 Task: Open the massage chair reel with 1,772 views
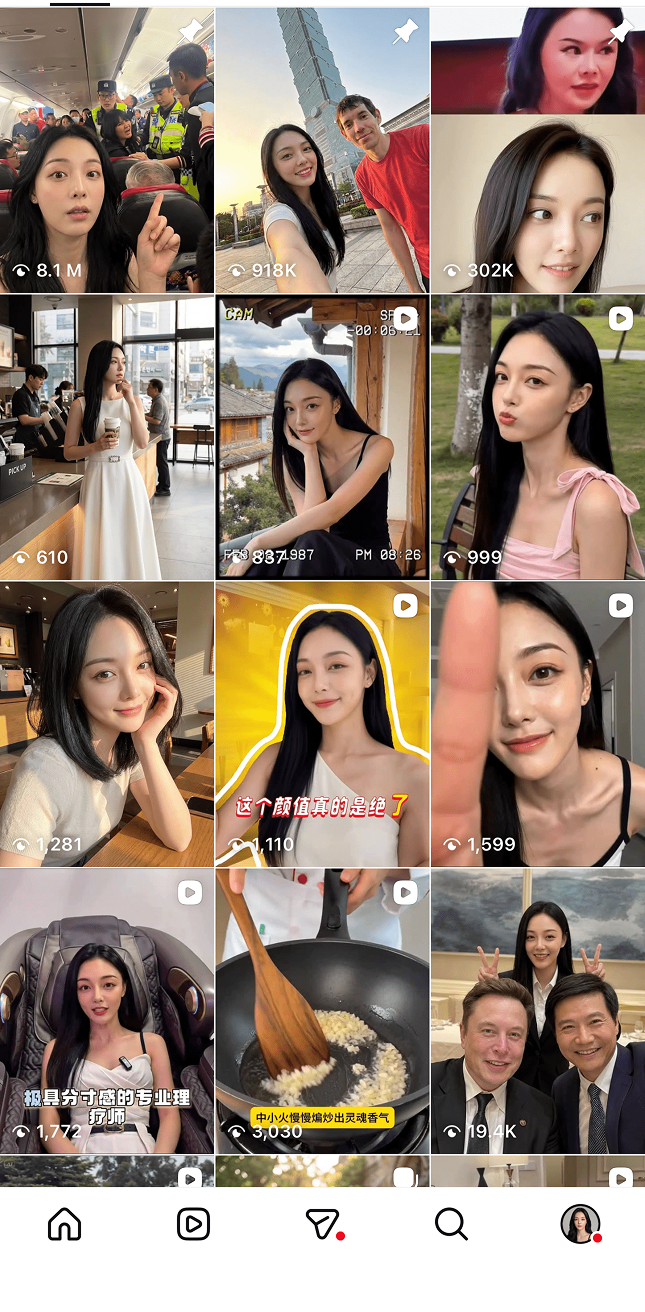pos(107,1011)
